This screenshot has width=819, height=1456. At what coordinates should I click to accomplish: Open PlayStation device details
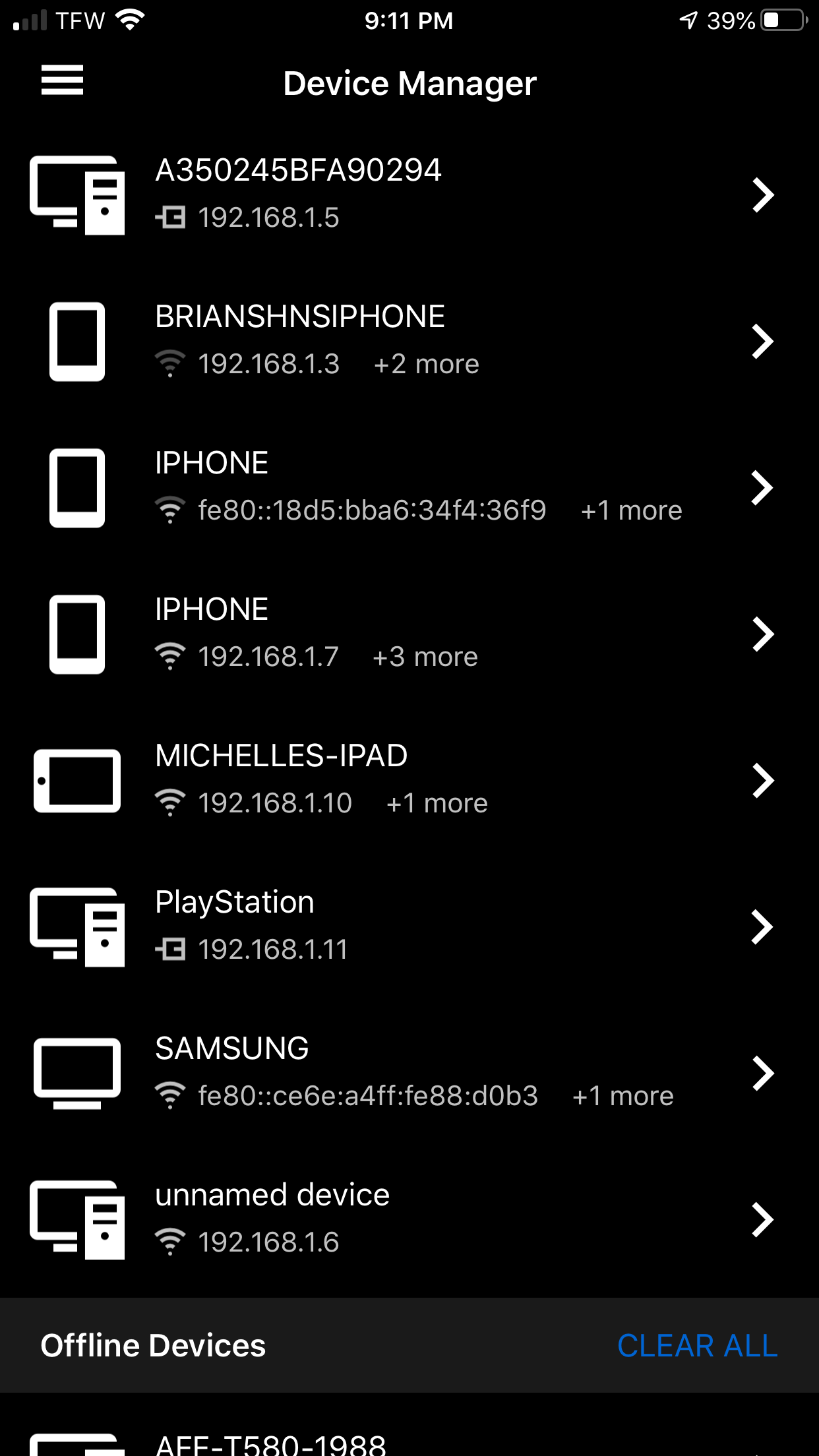tap(409, 926)
